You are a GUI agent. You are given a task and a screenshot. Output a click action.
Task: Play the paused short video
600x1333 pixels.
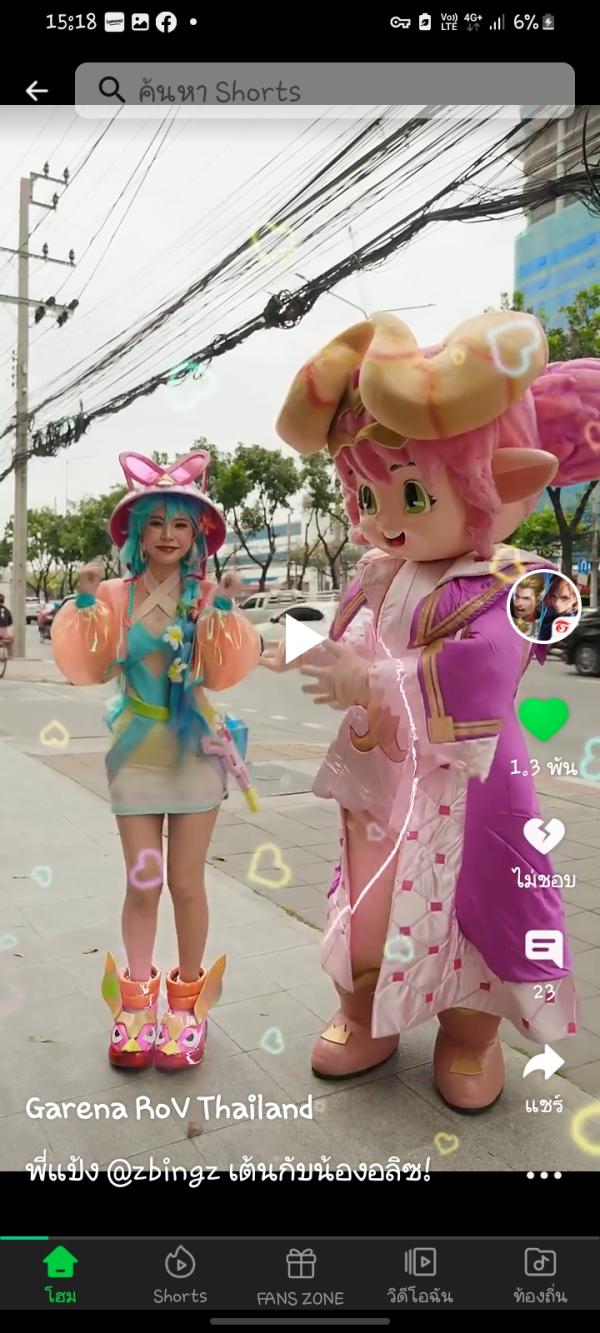[x=301, y=640]
